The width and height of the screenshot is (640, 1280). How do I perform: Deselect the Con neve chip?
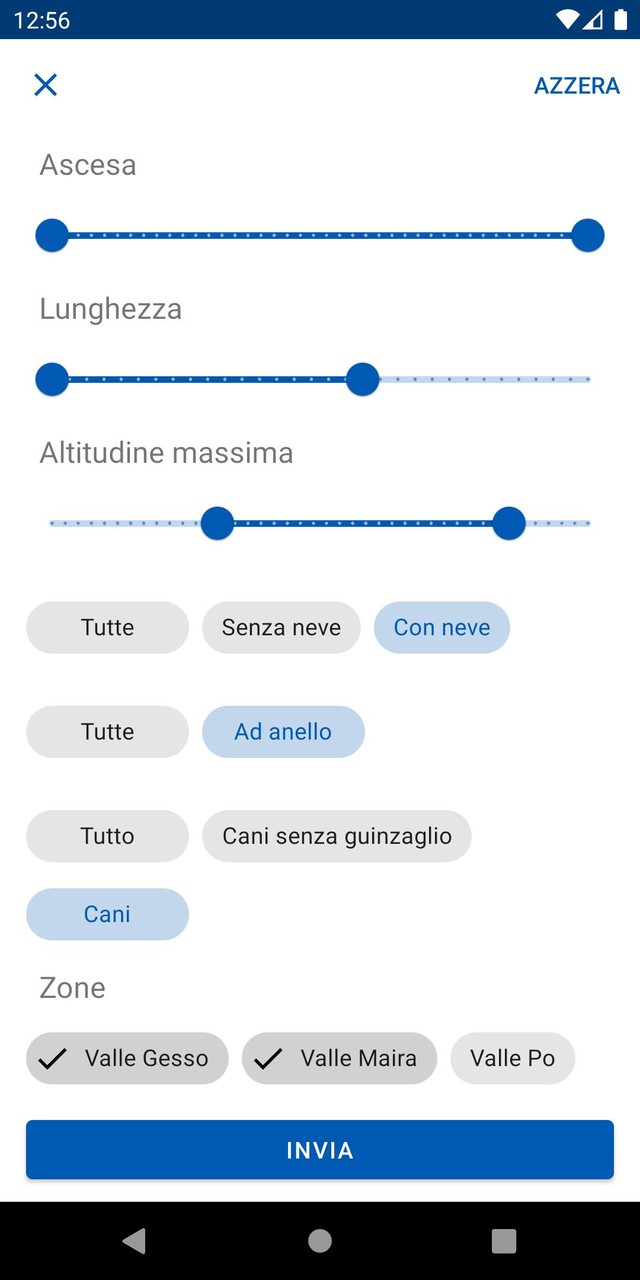click(441, 628)
